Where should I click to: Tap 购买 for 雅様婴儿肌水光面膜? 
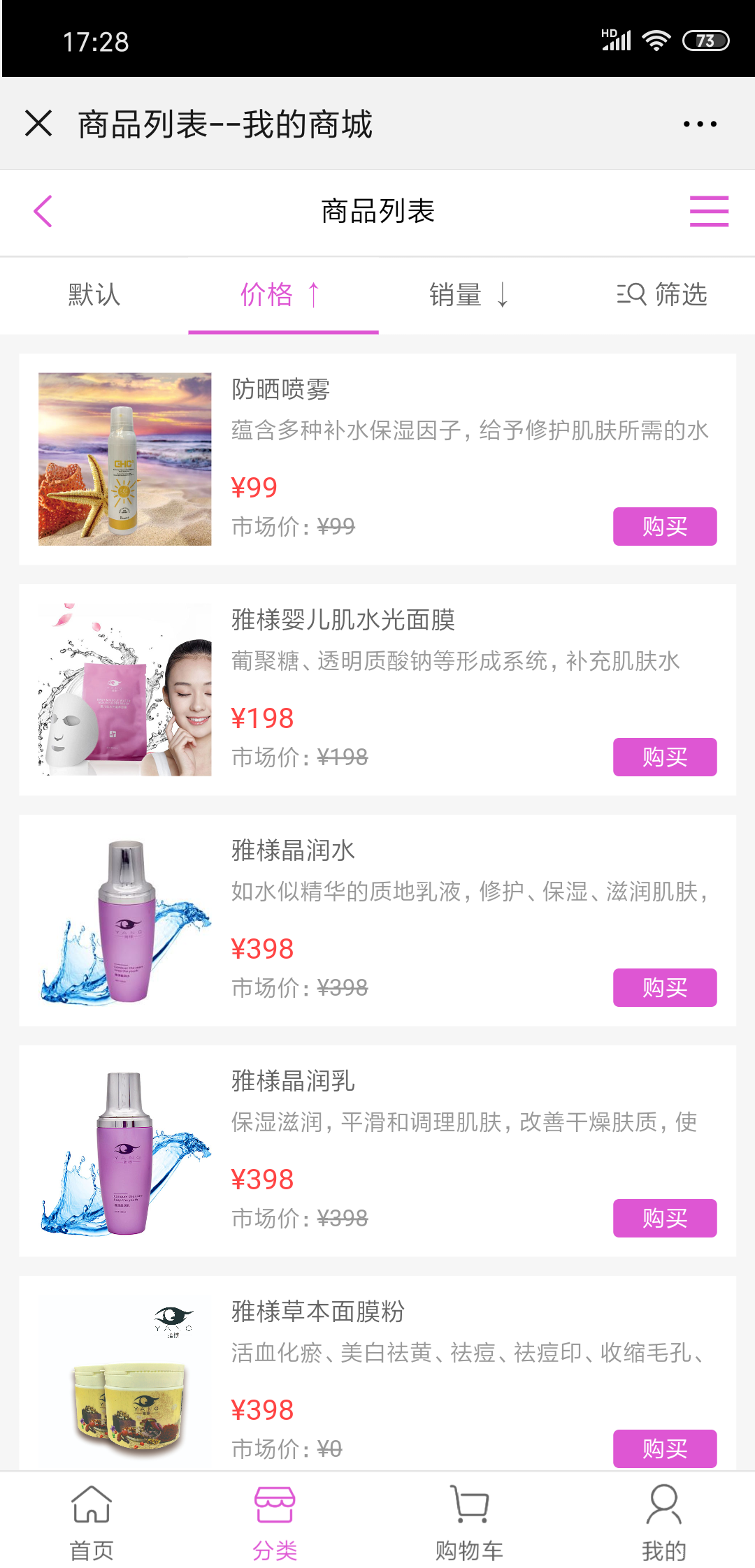click(665, 757)
